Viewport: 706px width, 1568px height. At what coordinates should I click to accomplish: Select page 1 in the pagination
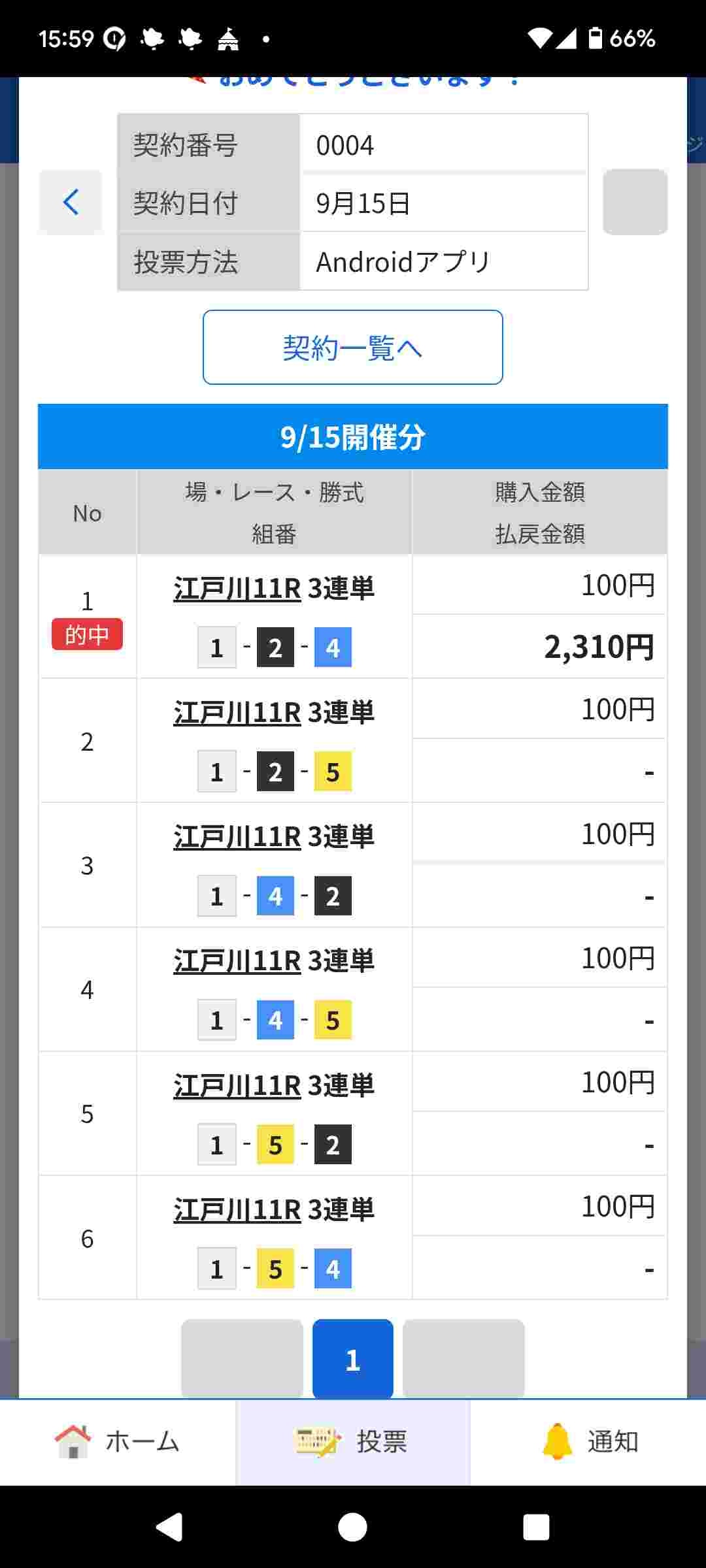352,1359
